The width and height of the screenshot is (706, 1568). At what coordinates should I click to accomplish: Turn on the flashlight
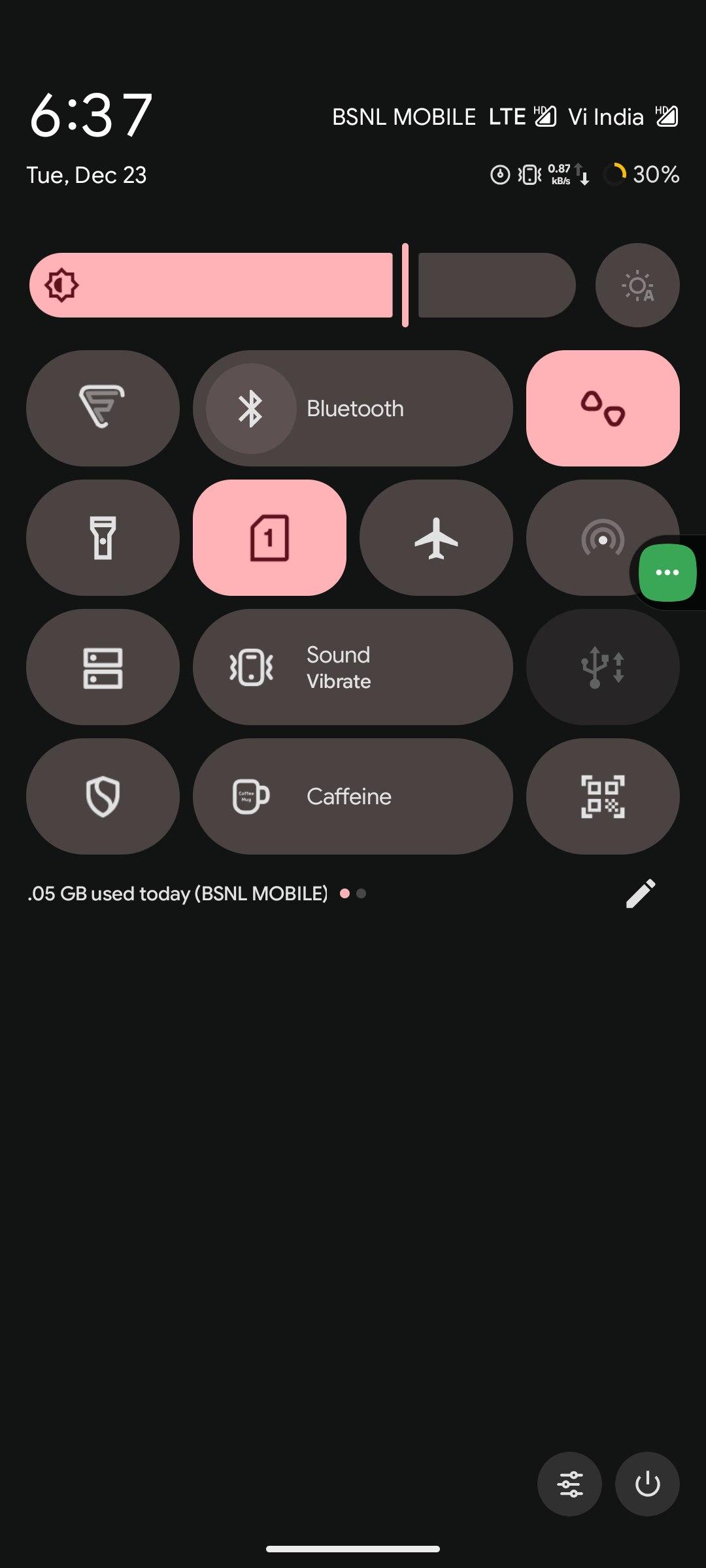(x=103, y=538)
